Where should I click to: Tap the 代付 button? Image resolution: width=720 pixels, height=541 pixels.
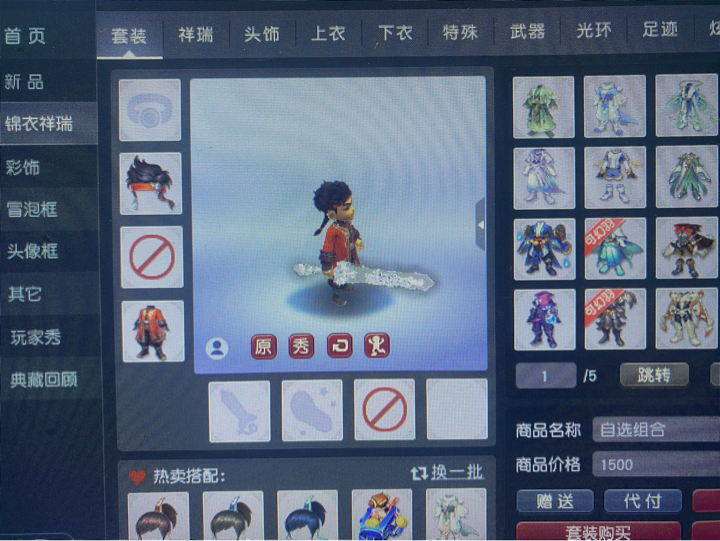pos(638,499)
